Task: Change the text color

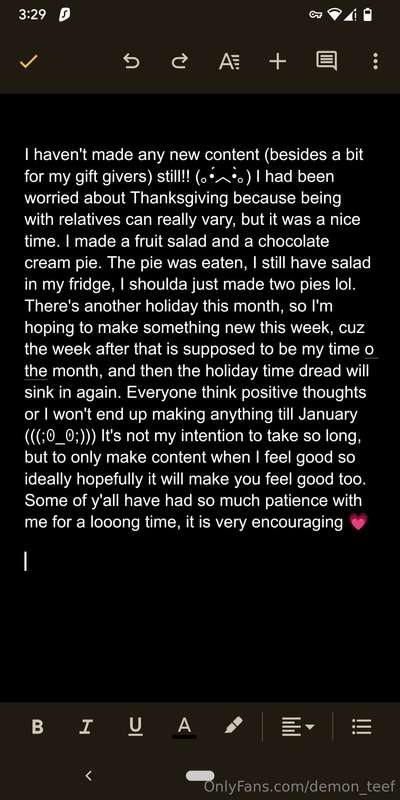Action: (x=184, y=727)
